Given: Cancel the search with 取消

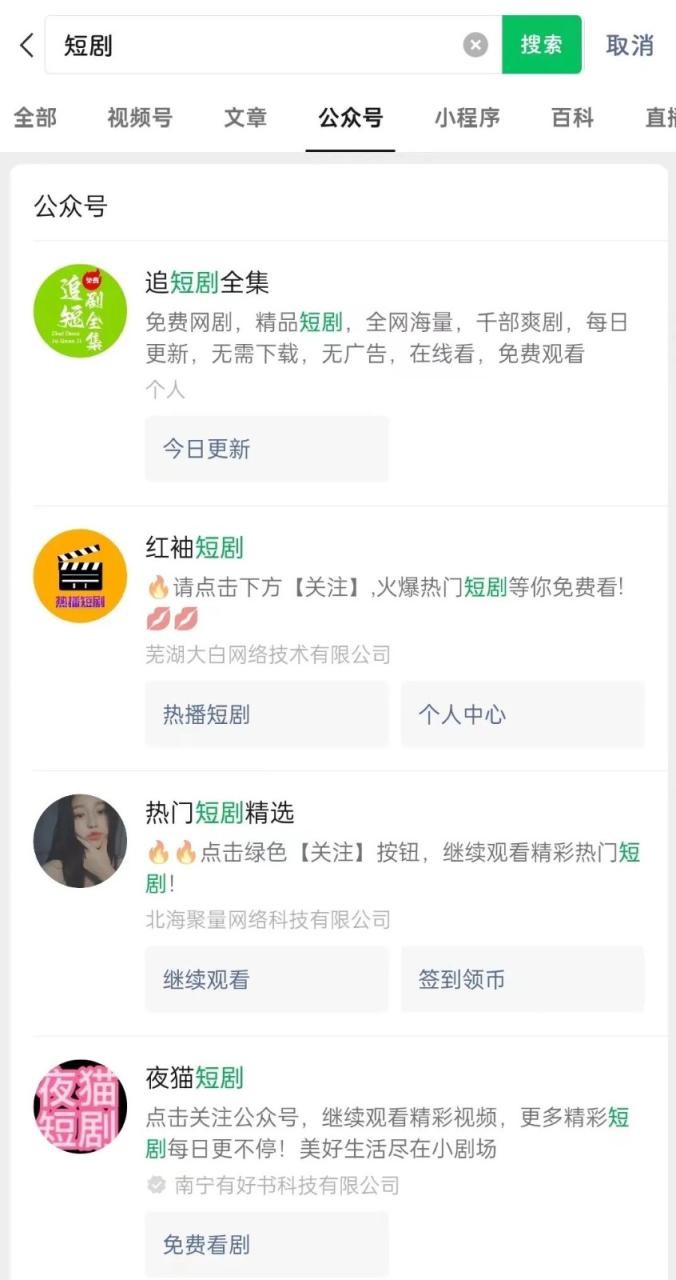Looking at the screenshot, I should [630, 45].
